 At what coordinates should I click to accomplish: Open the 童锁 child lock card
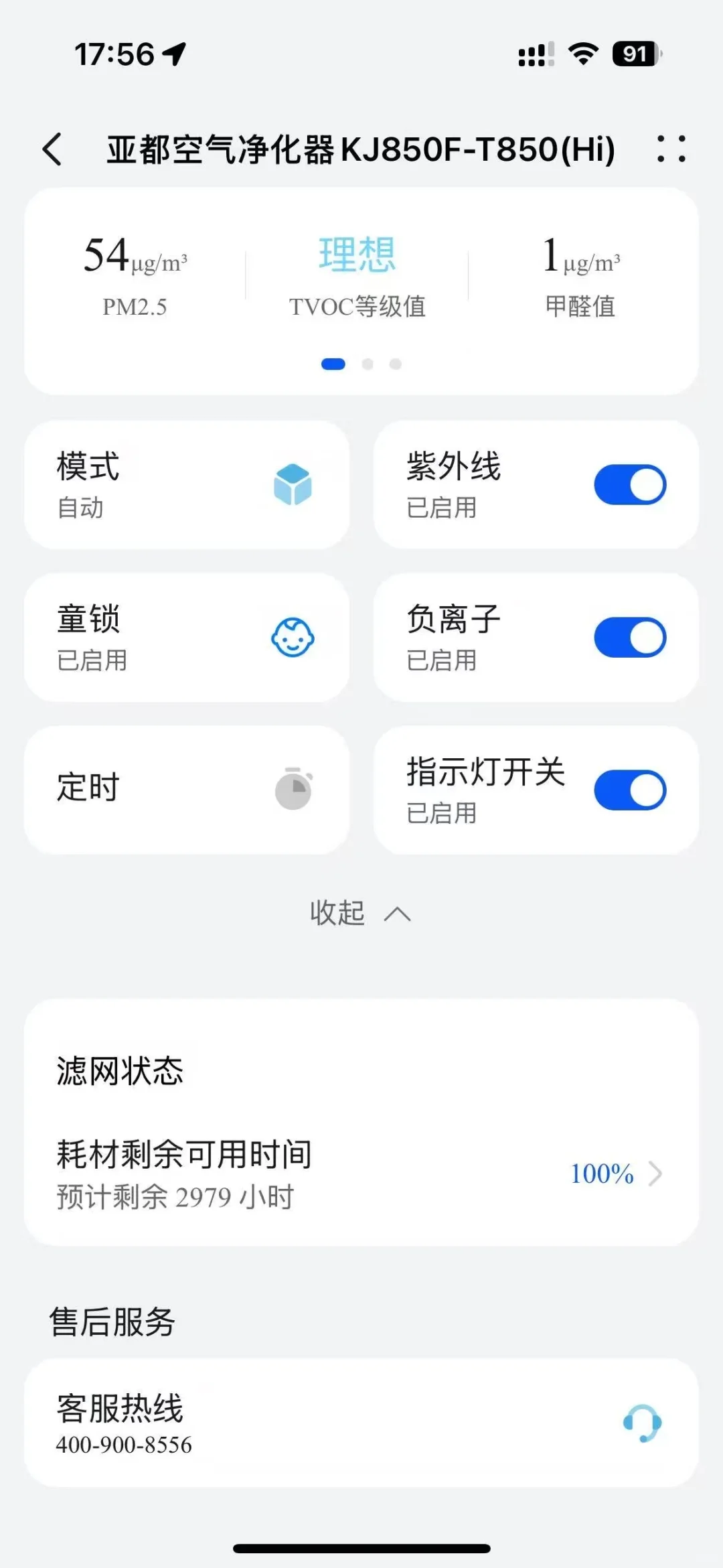[186, 637]
